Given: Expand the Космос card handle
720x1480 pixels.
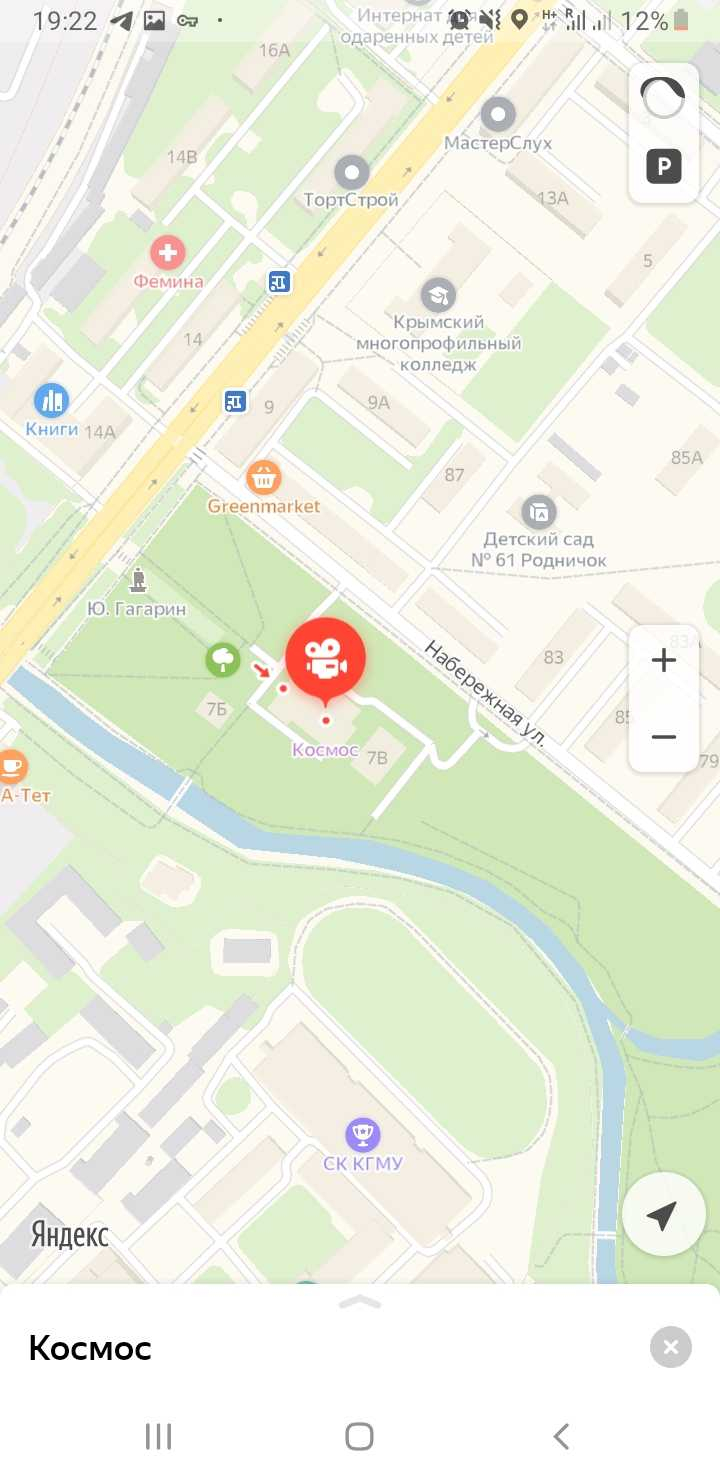Looking at the screenshot, I should [360, 1302].
